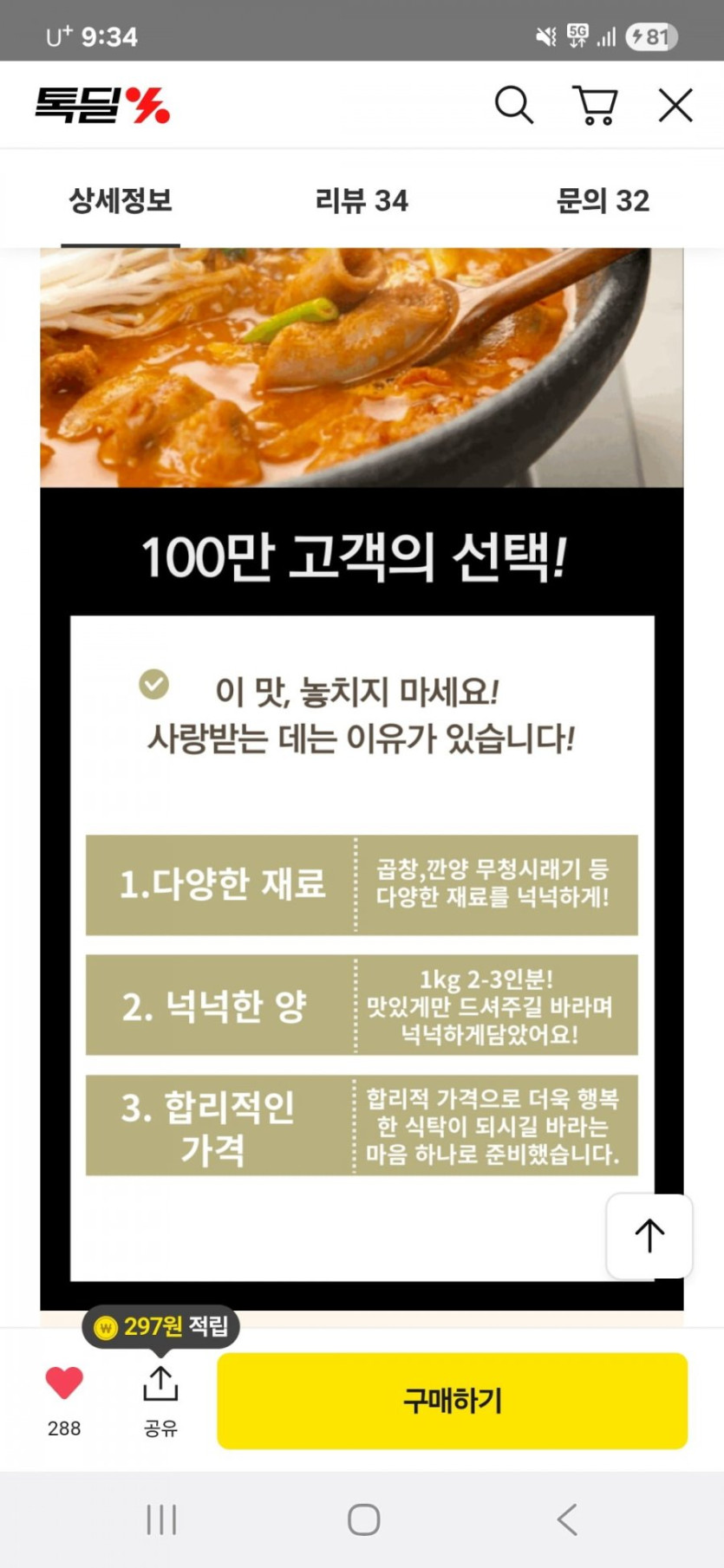Switch to the 상세정보 tab

[121, 201]
